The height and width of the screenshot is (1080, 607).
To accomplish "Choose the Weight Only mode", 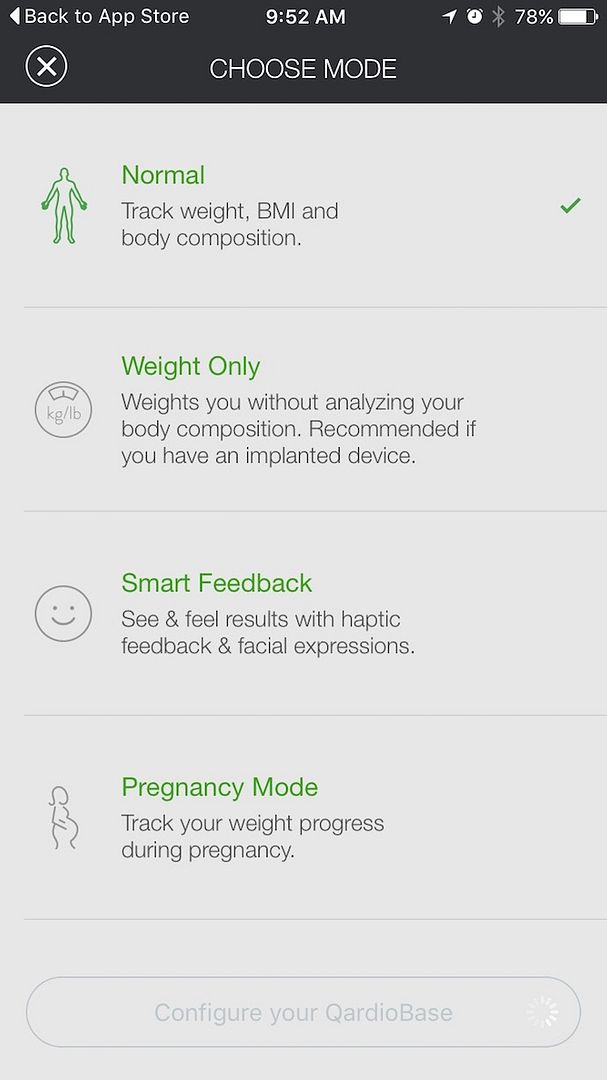I will click(x=303, y=410).
